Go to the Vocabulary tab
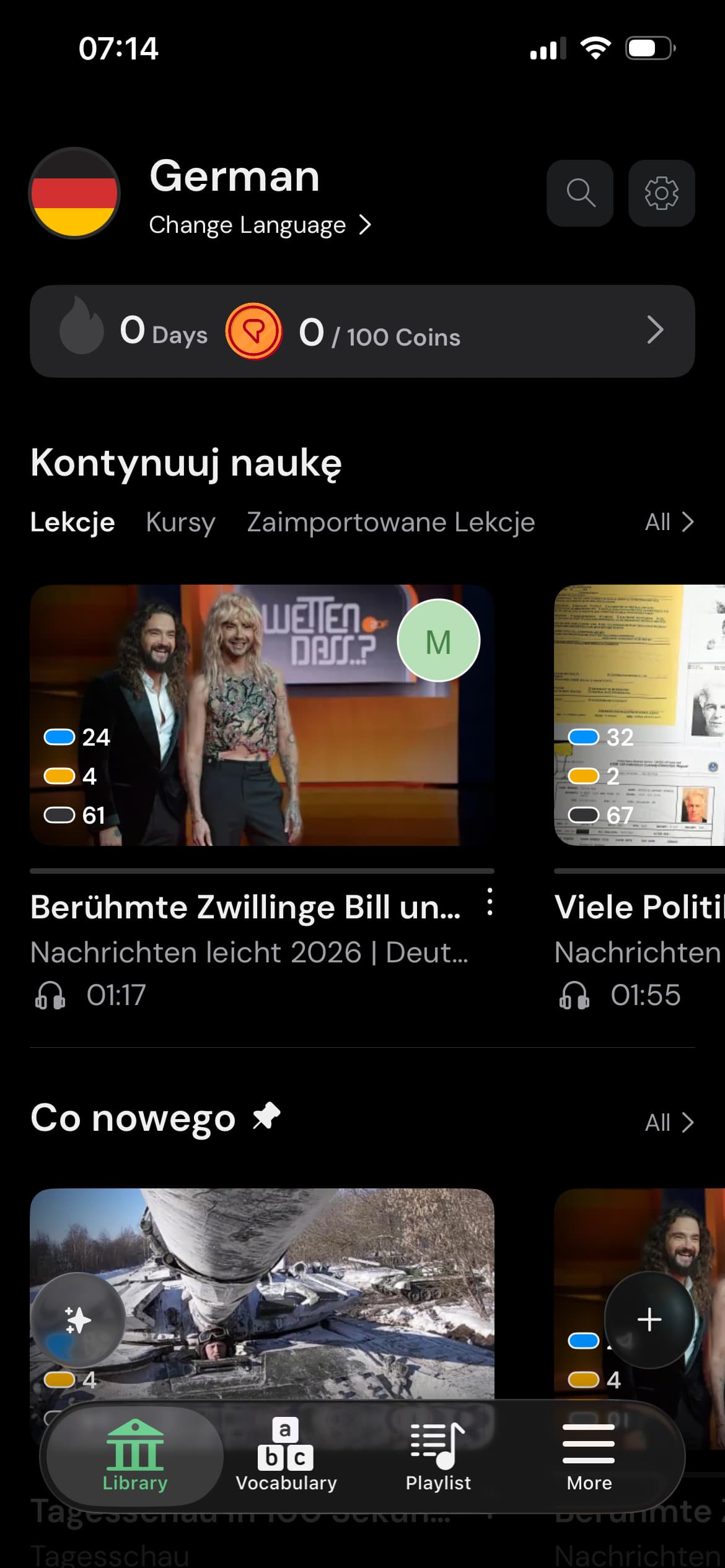The width and height of the screenshot is (725, 1568). pyautogui.click(x=286, y=1455)
